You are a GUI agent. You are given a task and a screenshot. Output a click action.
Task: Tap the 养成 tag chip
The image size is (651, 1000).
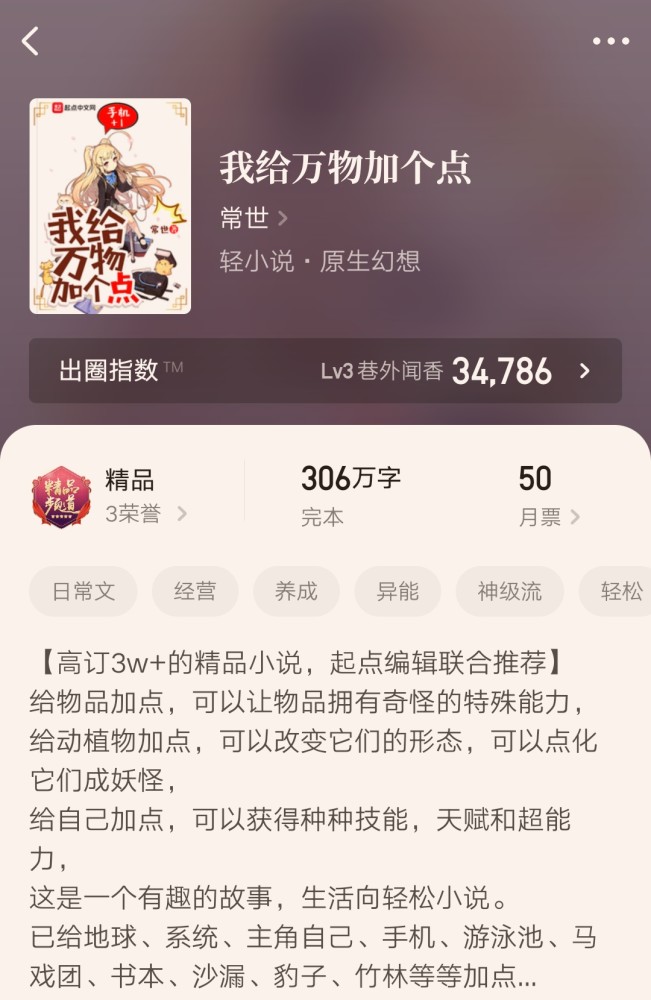pyautogui.click(x=296, y=591)
